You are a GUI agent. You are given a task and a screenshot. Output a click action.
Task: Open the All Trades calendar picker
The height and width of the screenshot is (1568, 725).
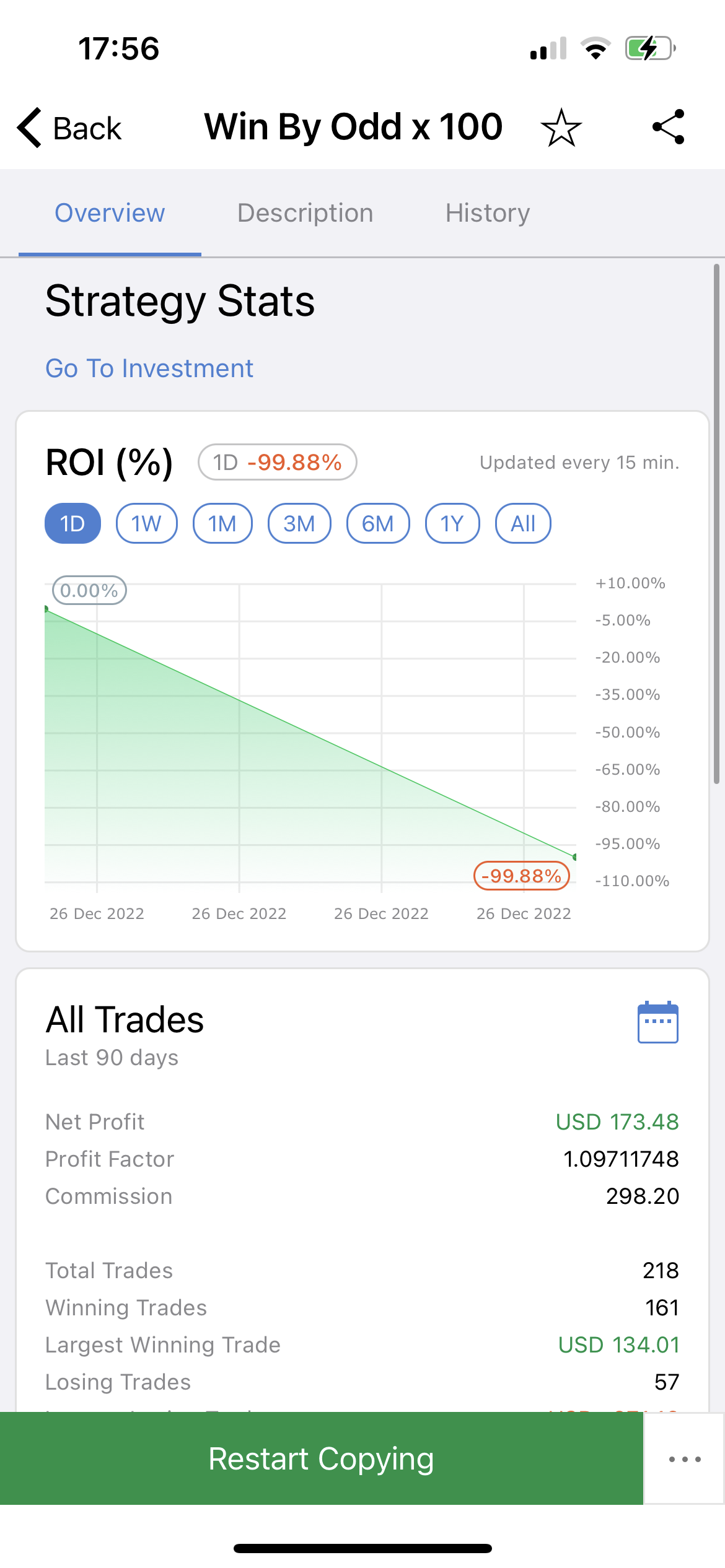coord(657,1022)
